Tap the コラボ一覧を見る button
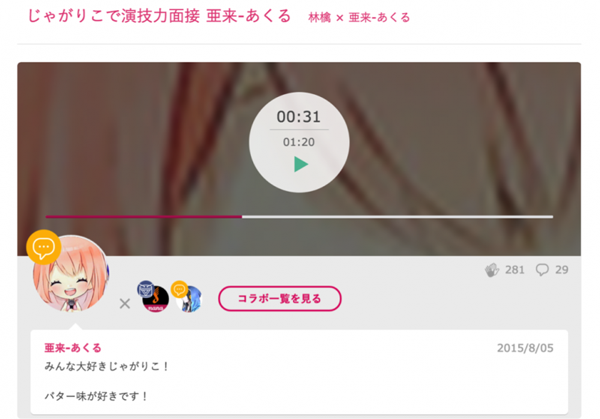Screen dimensions: 600x419 point(280,298)
